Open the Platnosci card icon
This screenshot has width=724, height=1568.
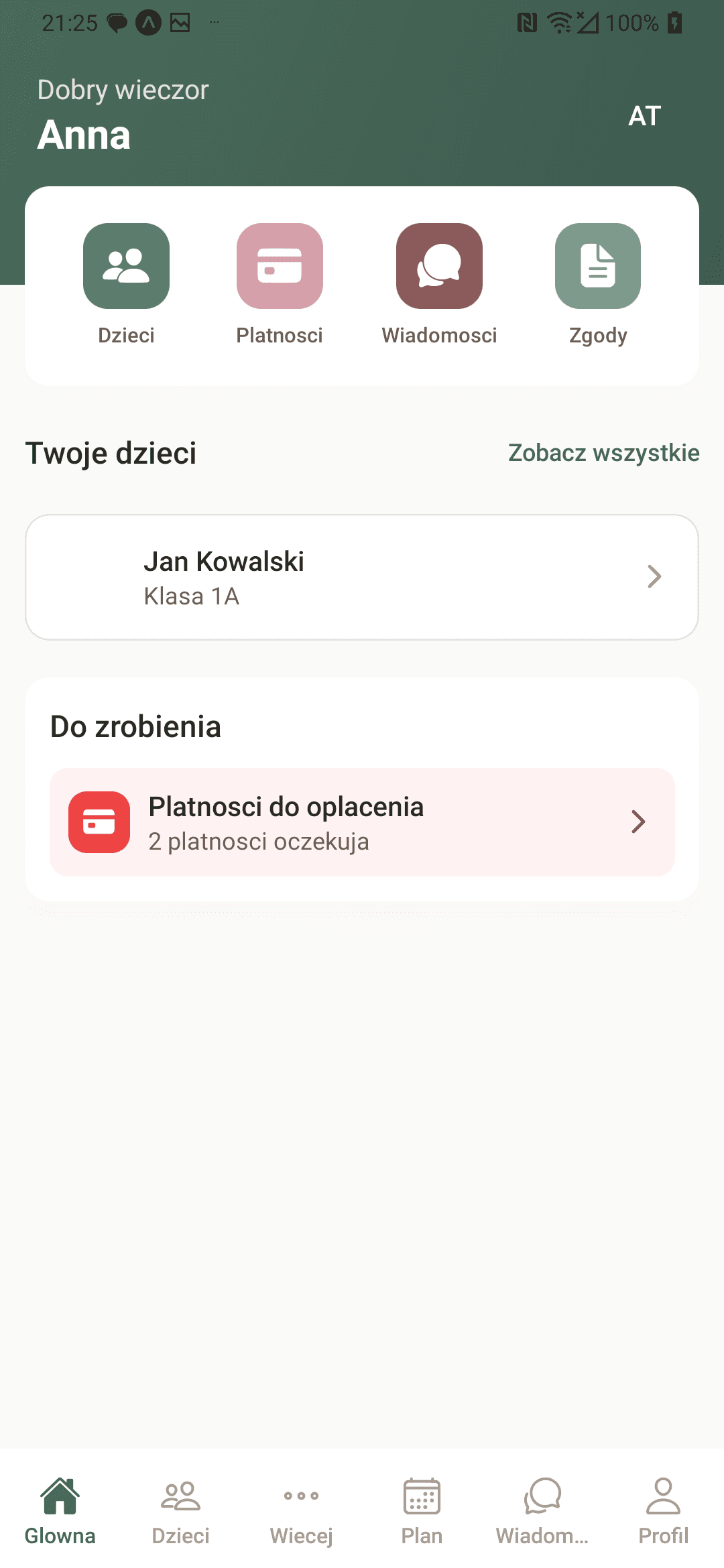point(280,265)
